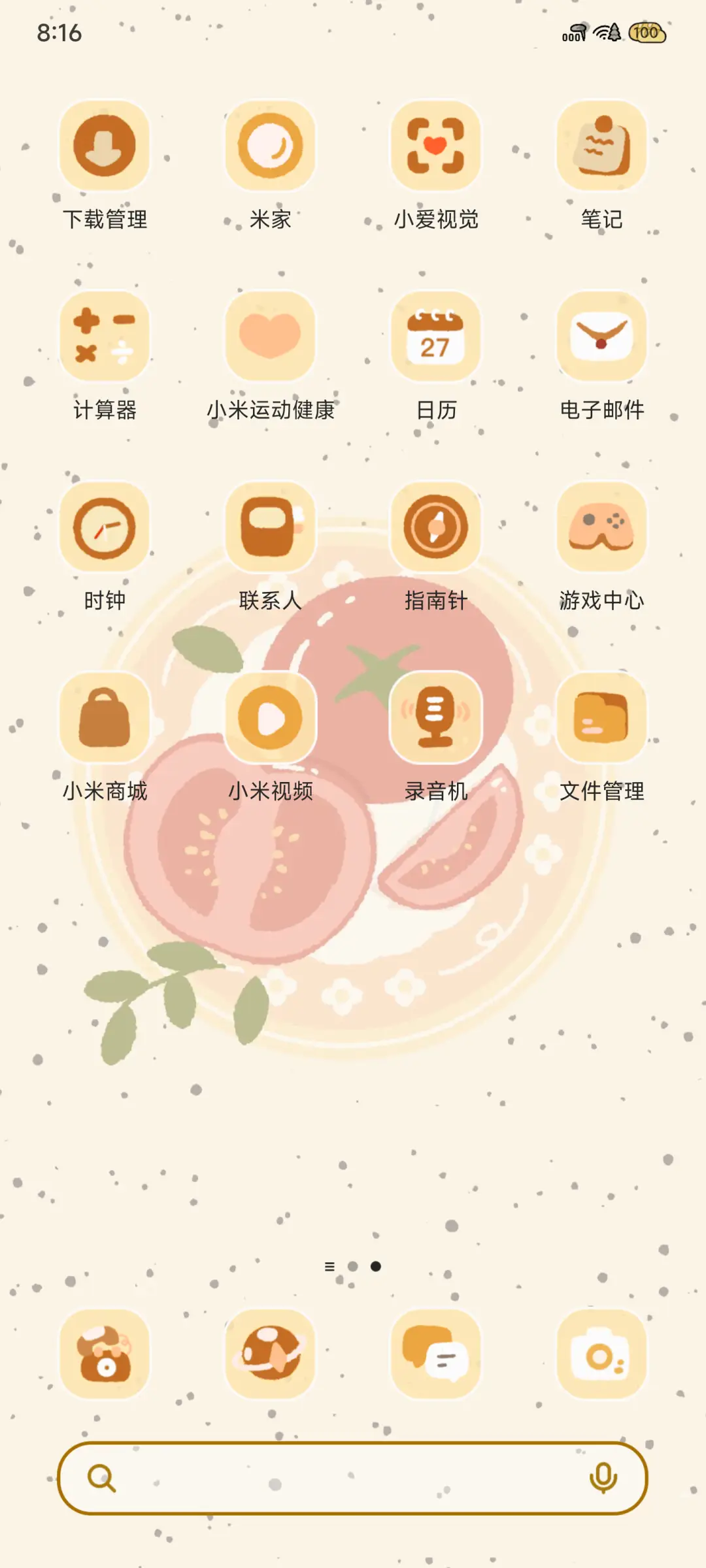This screenshot has height=1568, width=706.
Task: Open 文件管理 File Manager
Action: tap(600, 719)
